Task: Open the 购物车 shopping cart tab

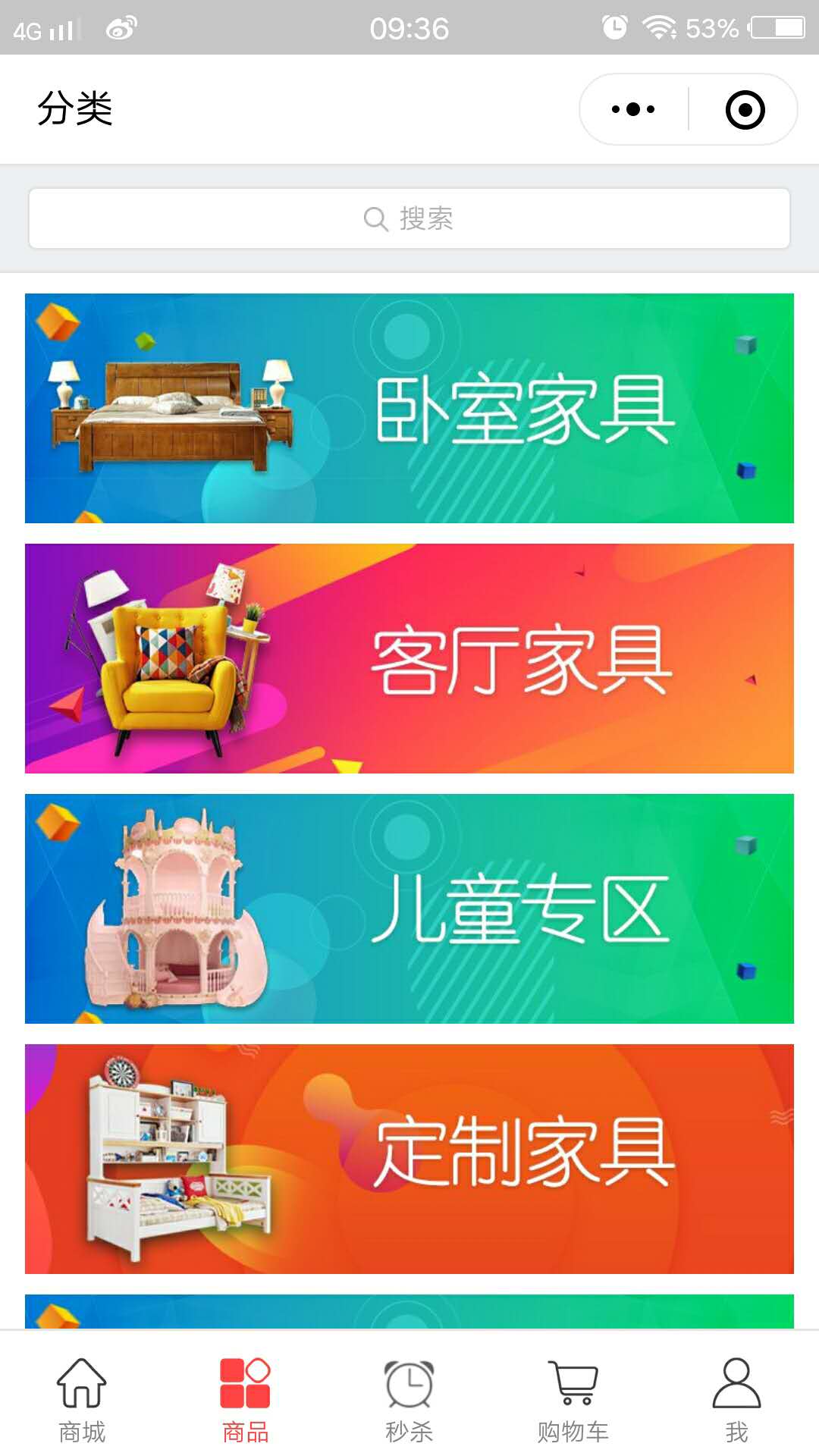Action: [573, 1400]
